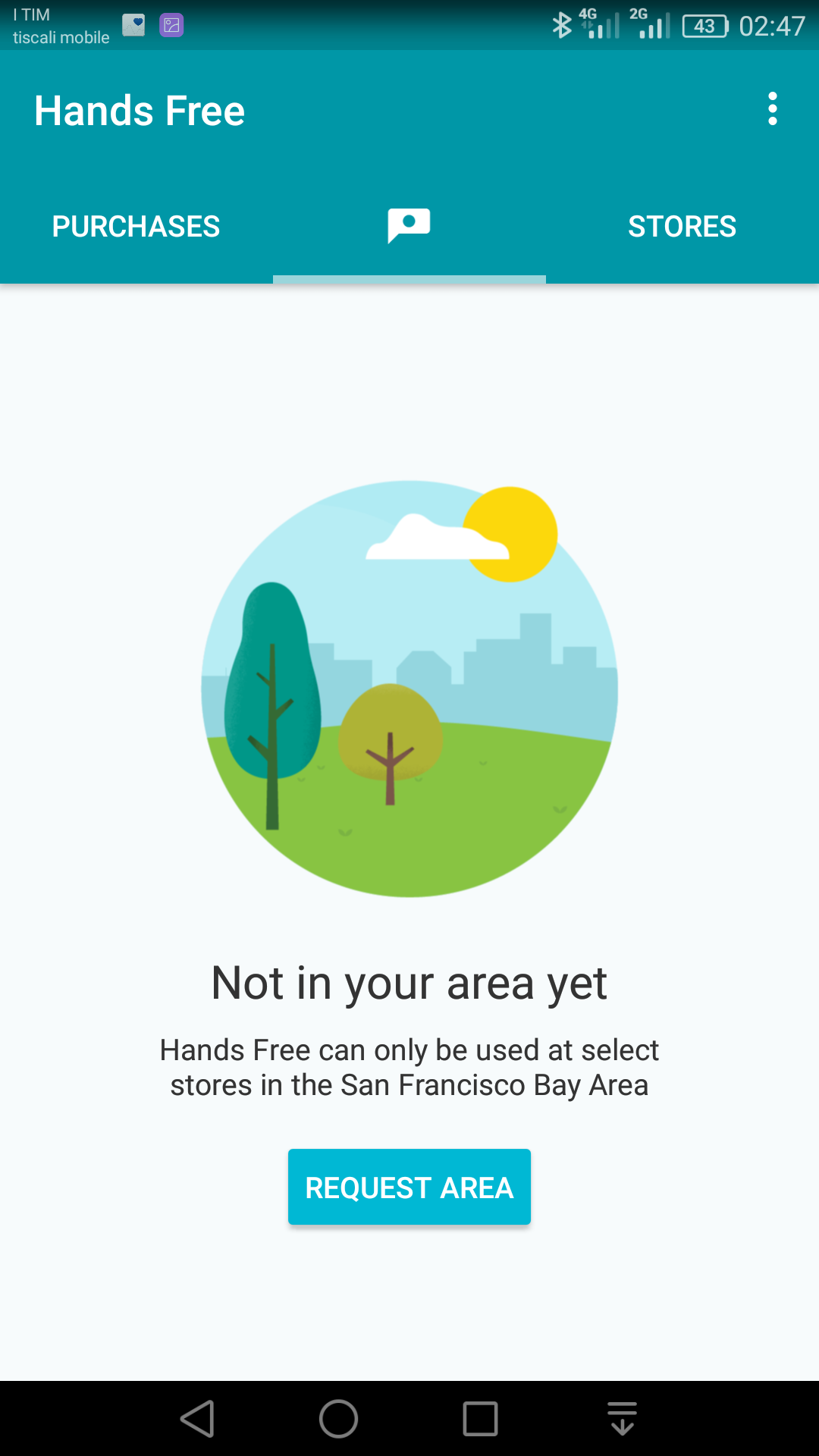
Task: Switch to the Stores tab
Action: [x=682, y=227]
